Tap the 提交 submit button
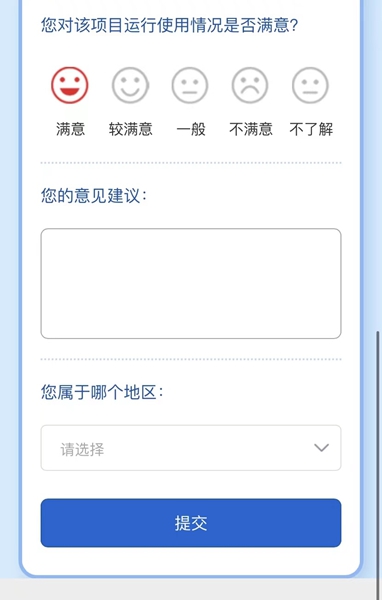The width and height of the screenshot is (382, 600). tap(191, 523)
